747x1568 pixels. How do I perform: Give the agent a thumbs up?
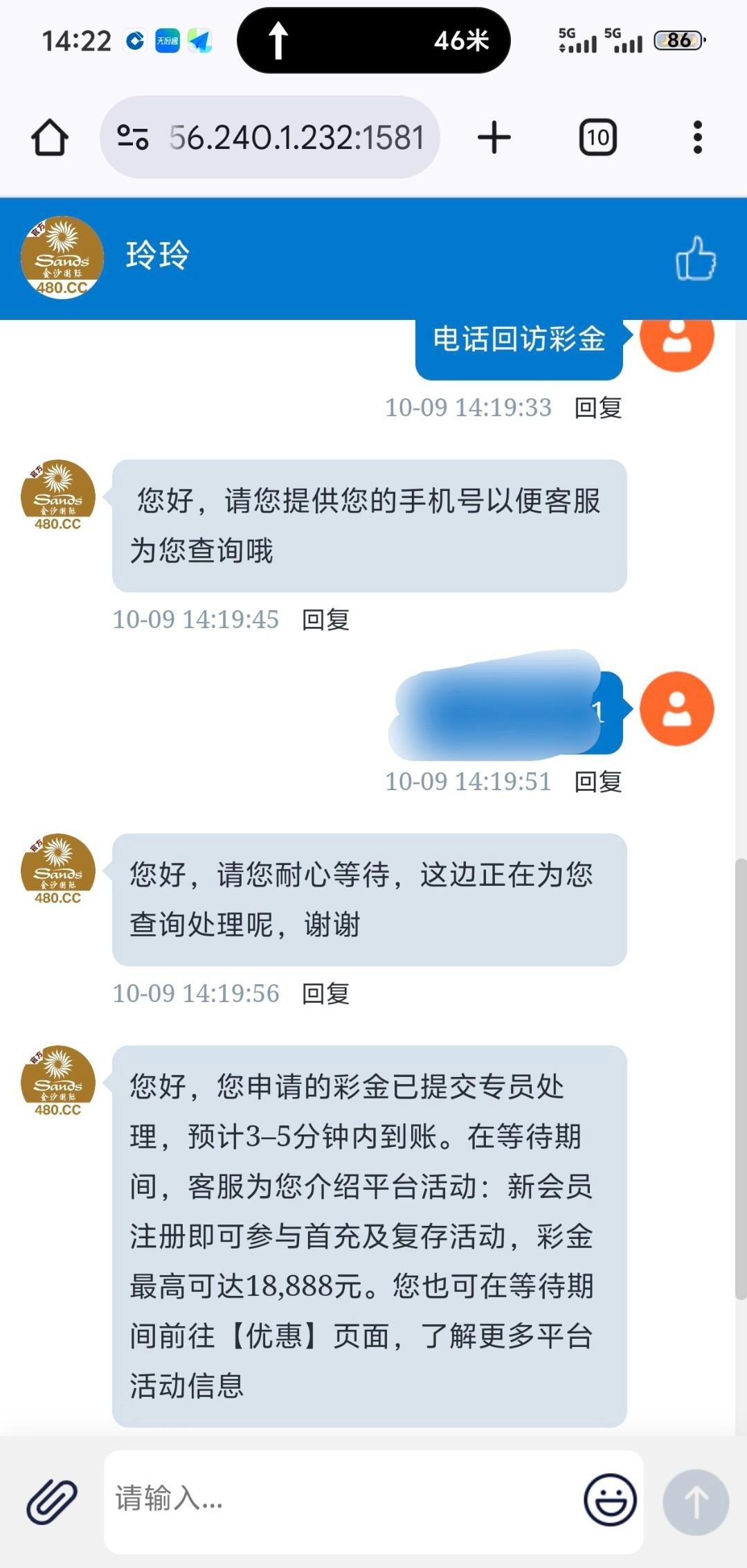tap(695, 258)
